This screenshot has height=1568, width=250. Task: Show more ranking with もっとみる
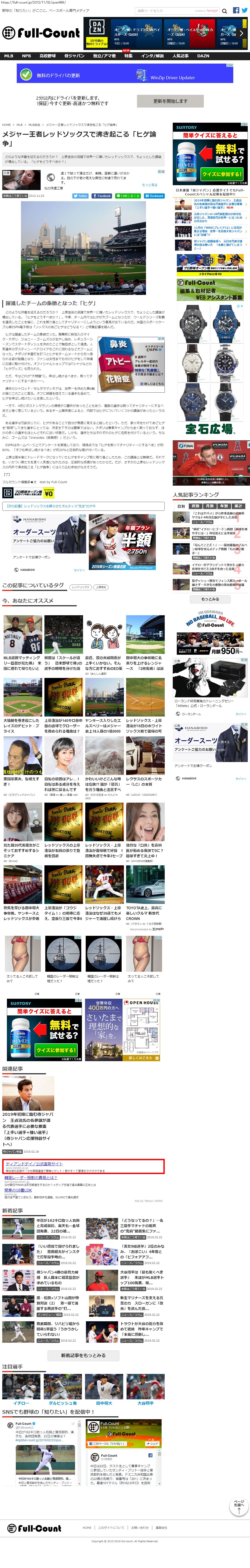pos(210,599)
